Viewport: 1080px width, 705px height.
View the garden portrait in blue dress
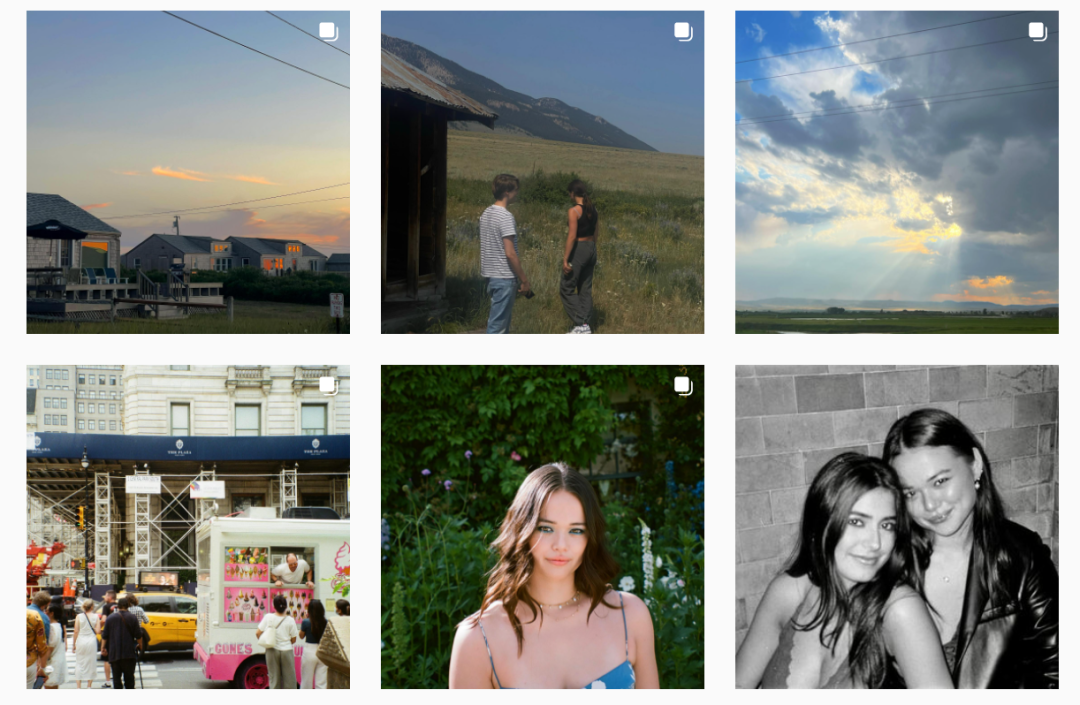point(542,526)
